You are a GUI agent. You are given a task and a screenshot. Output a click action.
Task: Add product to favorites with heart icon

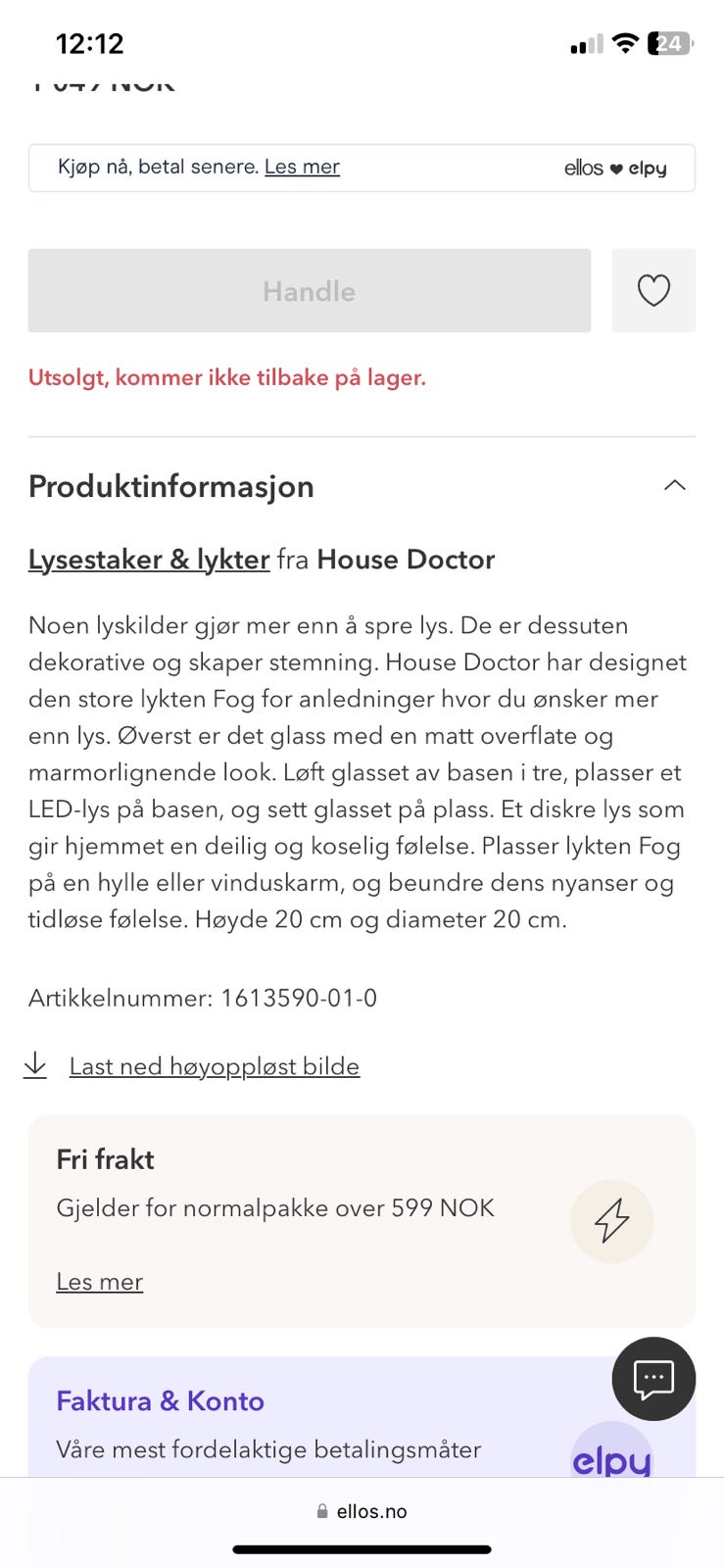coord(653,290)
